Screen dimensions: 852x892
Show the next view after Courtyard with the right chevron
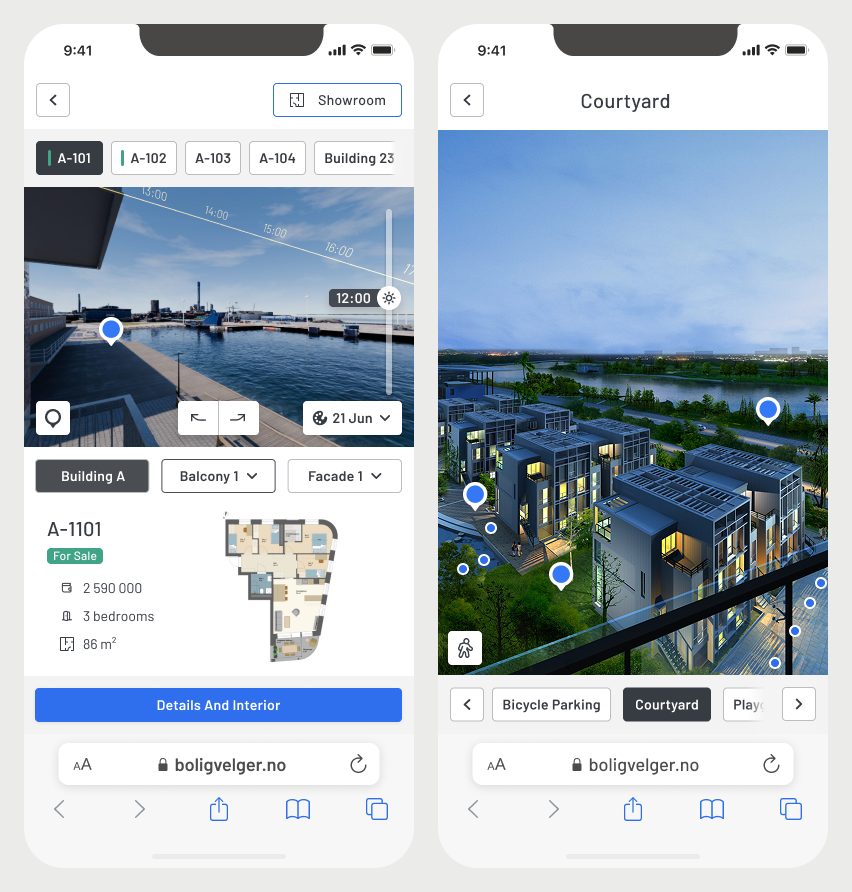pos(798,704)
